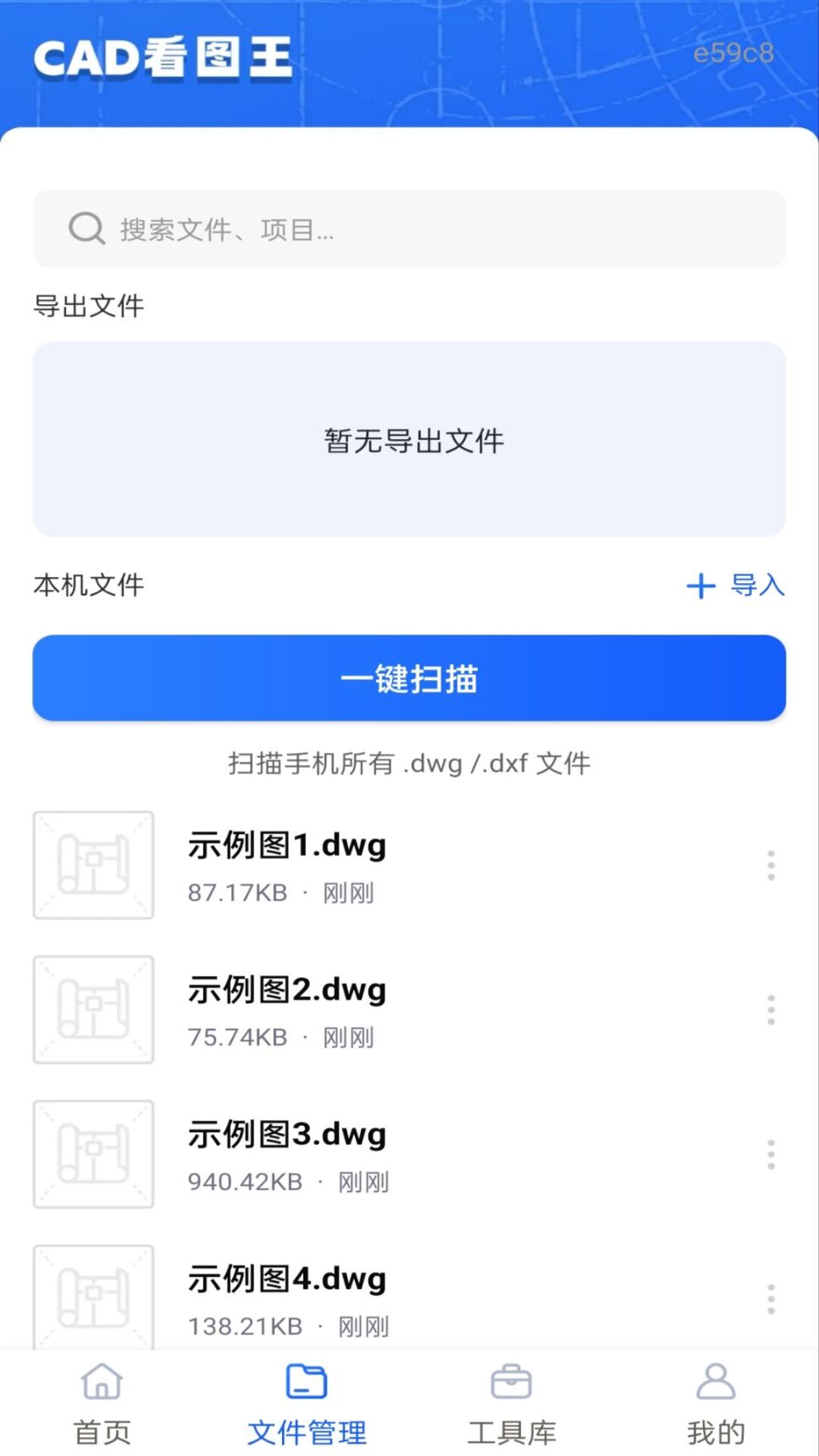Viewport: 819px width, 1456px height.
Task: Tap the toolbox icon for 工具库
Action: [x=512, y=1382]
